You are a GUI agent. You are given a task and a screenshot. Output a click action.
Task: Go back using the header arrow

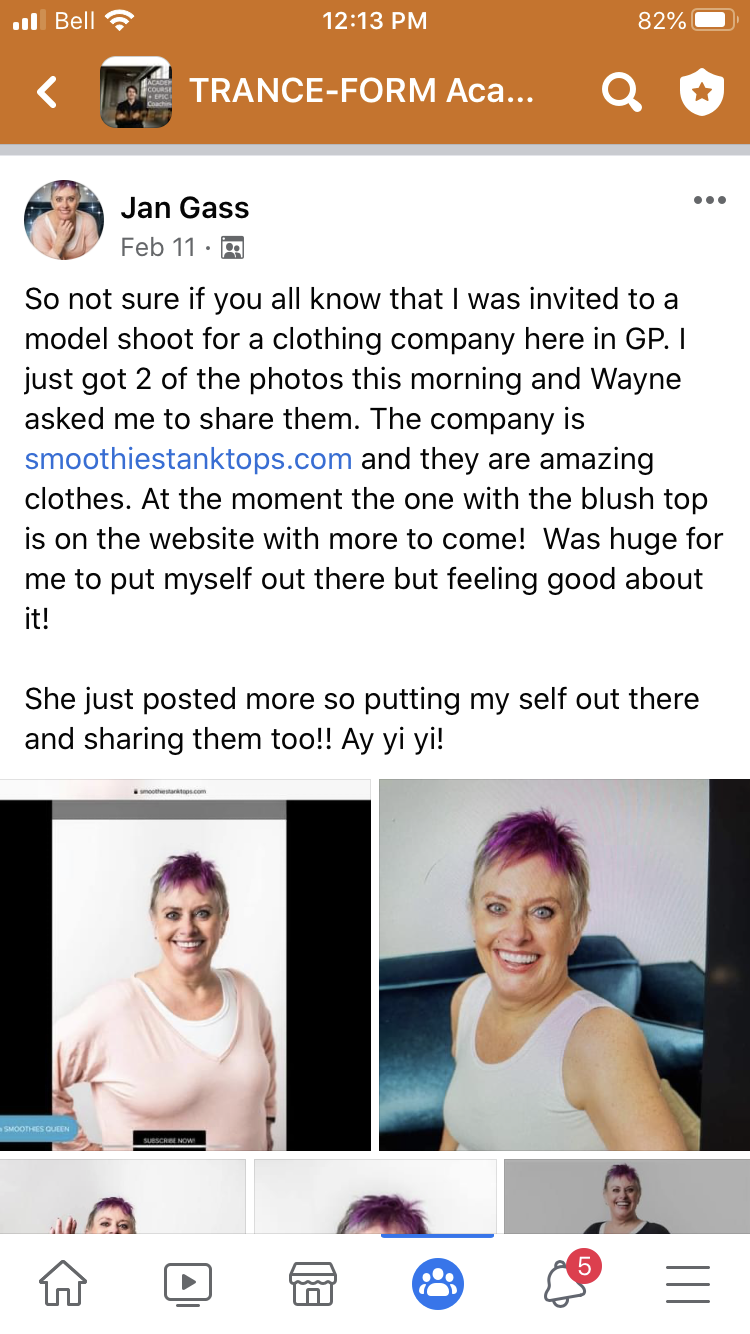click(x=47, y=92)
